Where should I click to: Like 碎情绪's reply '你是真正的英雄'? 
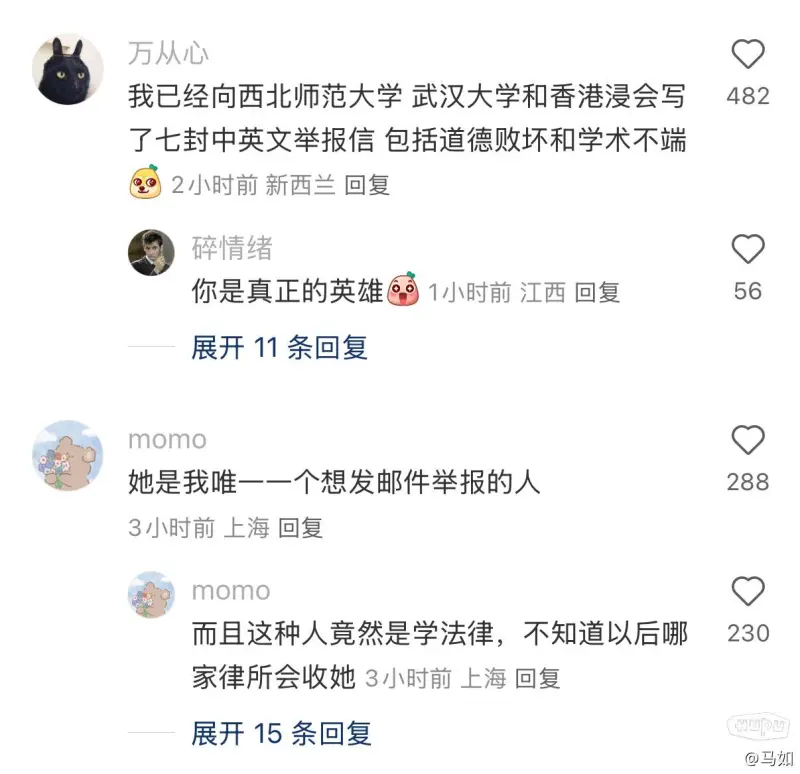pyautogui.click(x=747, y=249)
